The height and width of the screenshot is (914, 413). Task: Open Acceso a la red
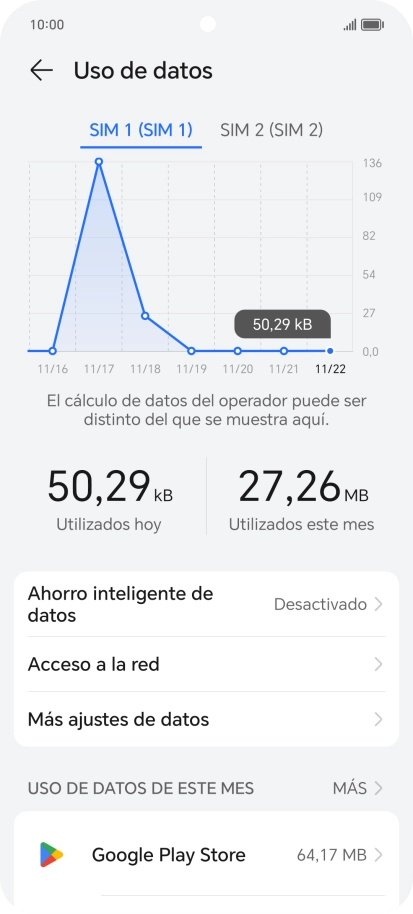click(x=206, y=665)
